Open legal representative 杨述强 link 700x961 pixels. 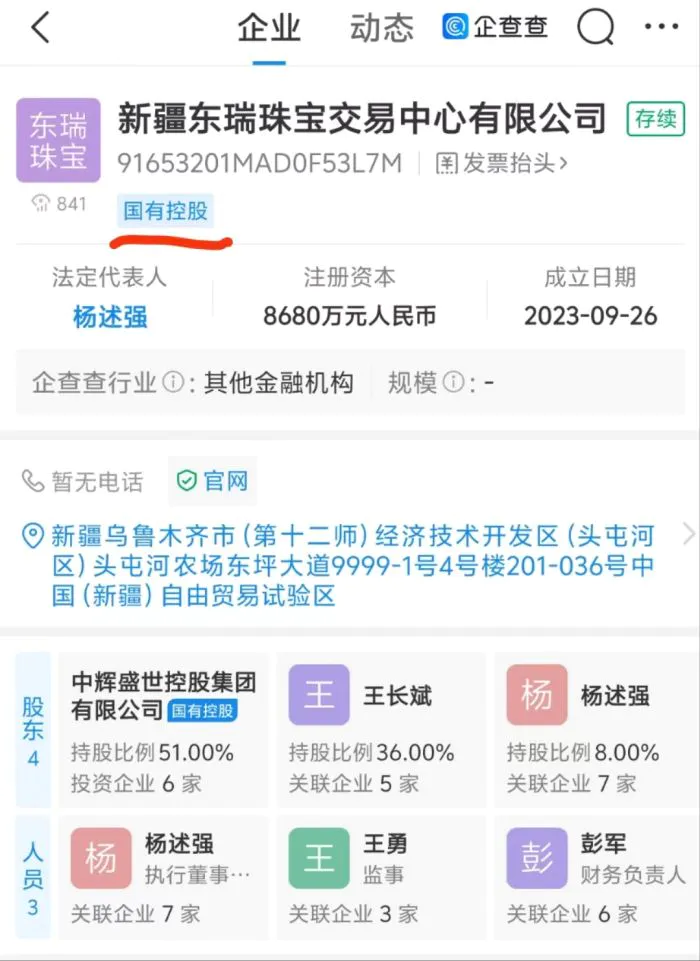(110, 317)
